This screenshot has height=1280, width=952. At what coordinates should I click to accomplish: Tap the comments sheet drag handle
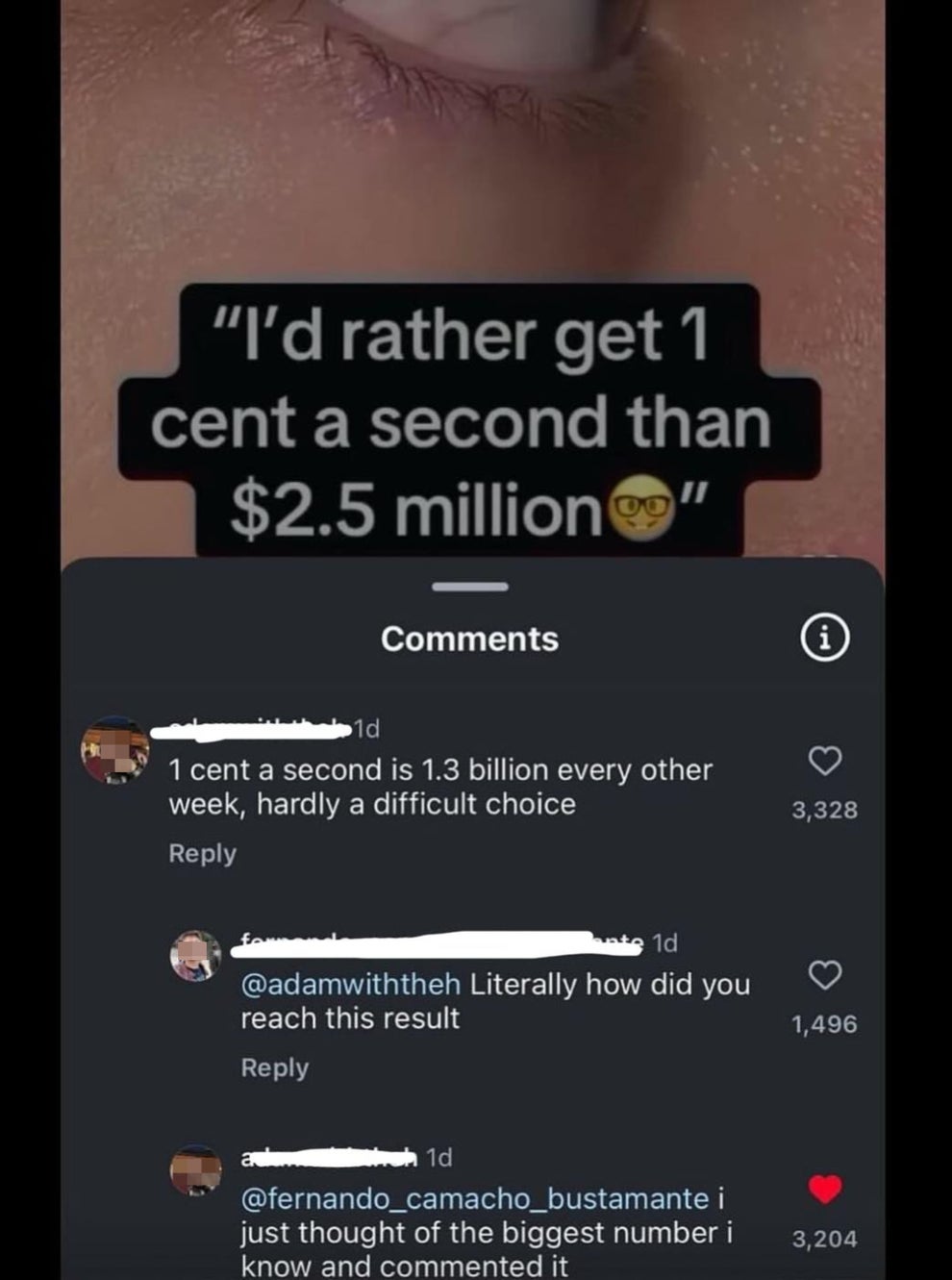pos(469,587)
